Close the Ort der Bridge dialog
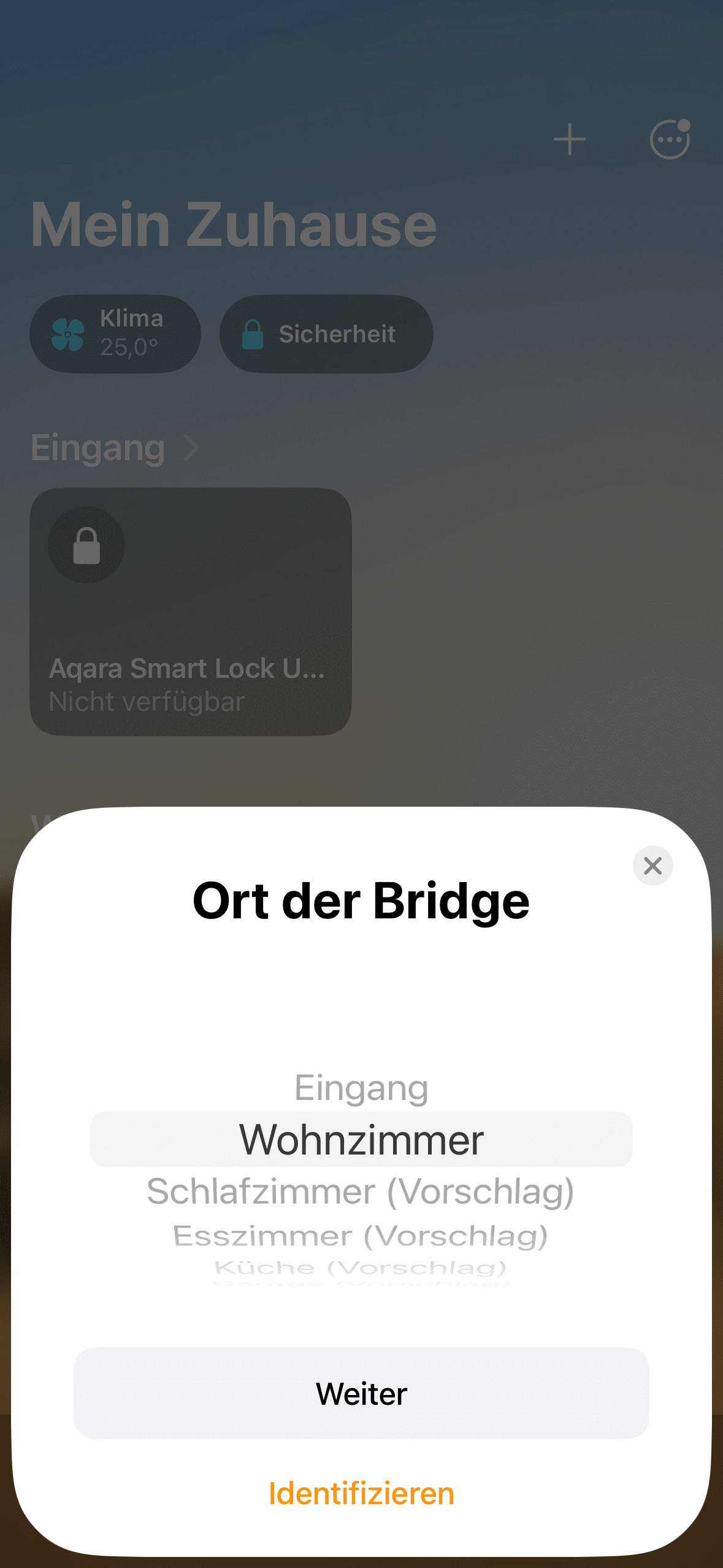The image size is (723, 1568). [652, 866]
